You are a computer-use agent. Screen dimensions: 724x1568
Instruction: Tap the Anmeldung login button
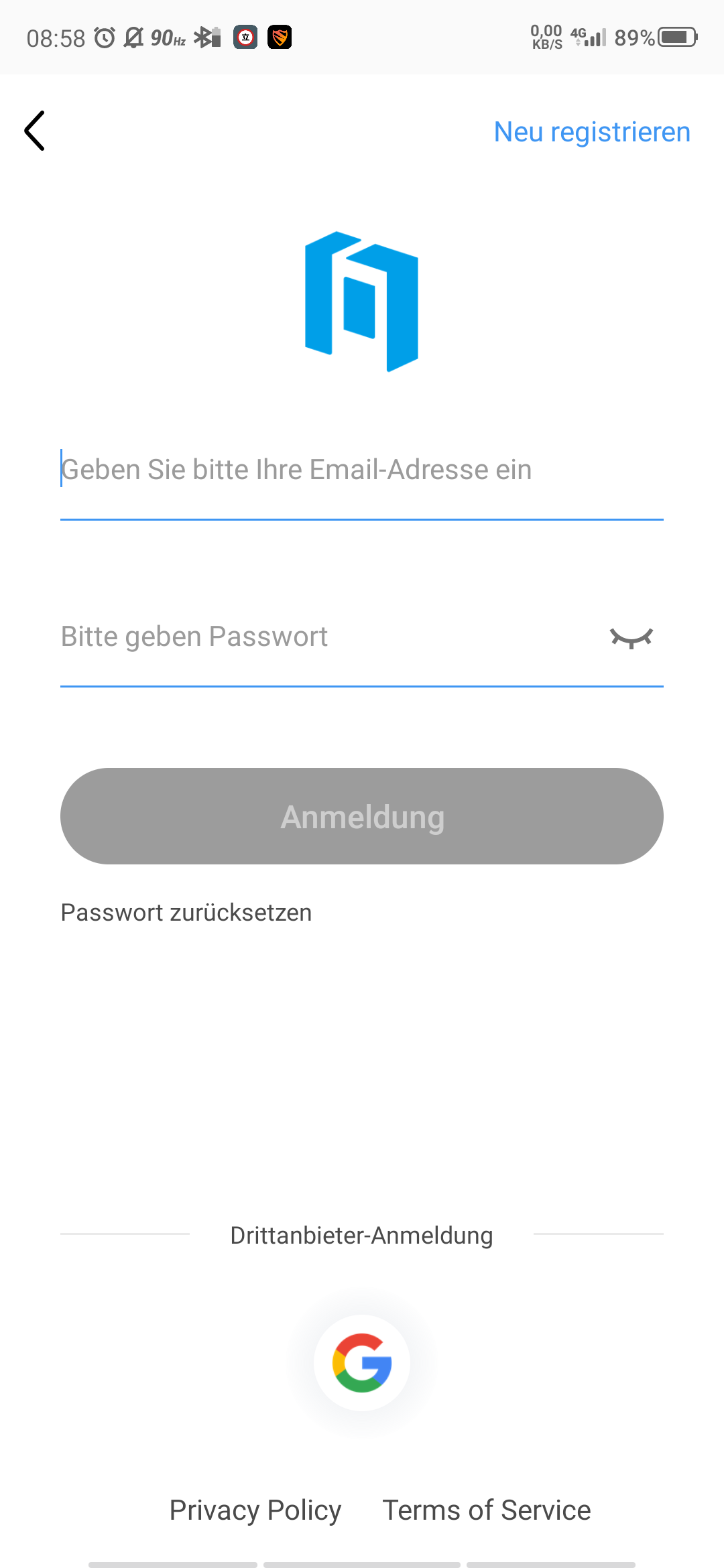click(x=362, y=816)
